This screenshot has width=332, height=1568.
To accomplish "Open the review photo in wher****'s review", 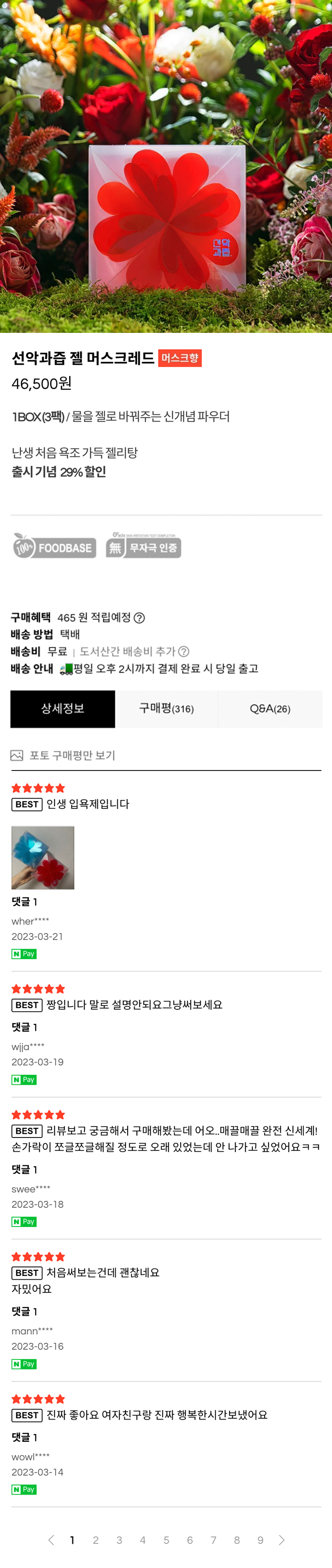I will click(43, 857).
